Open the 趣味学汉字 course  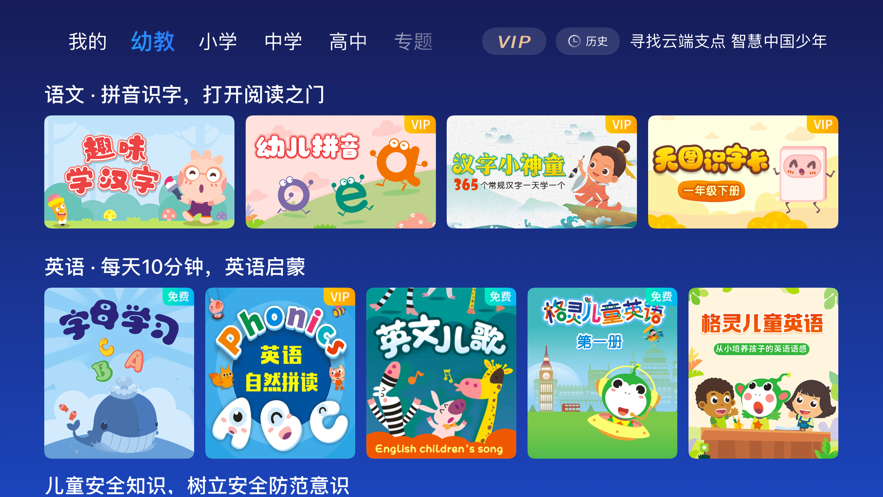coord(139,172)
